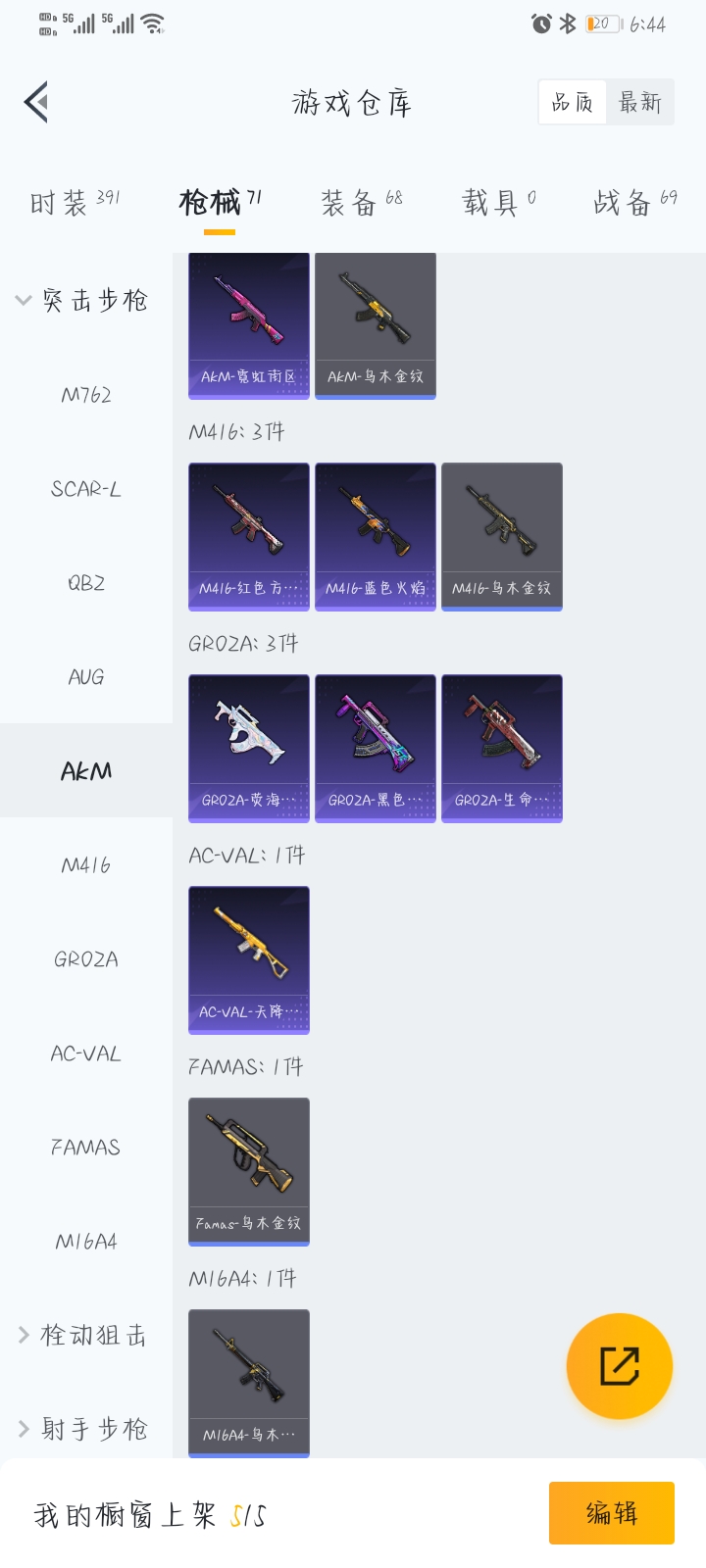Open the GROZA-黑色 skin card
The height and width of the screenshot is (1568, 706).
[376, 748]
